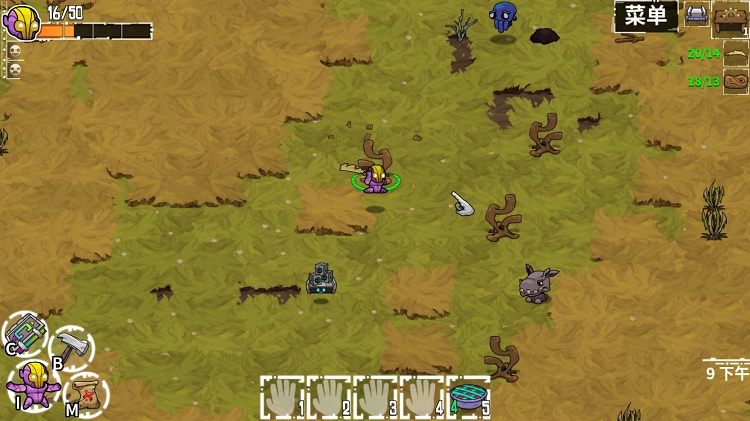Select empty hotbar slot 1
Viewport: 750px width, 421px height.
coord(283,397)
